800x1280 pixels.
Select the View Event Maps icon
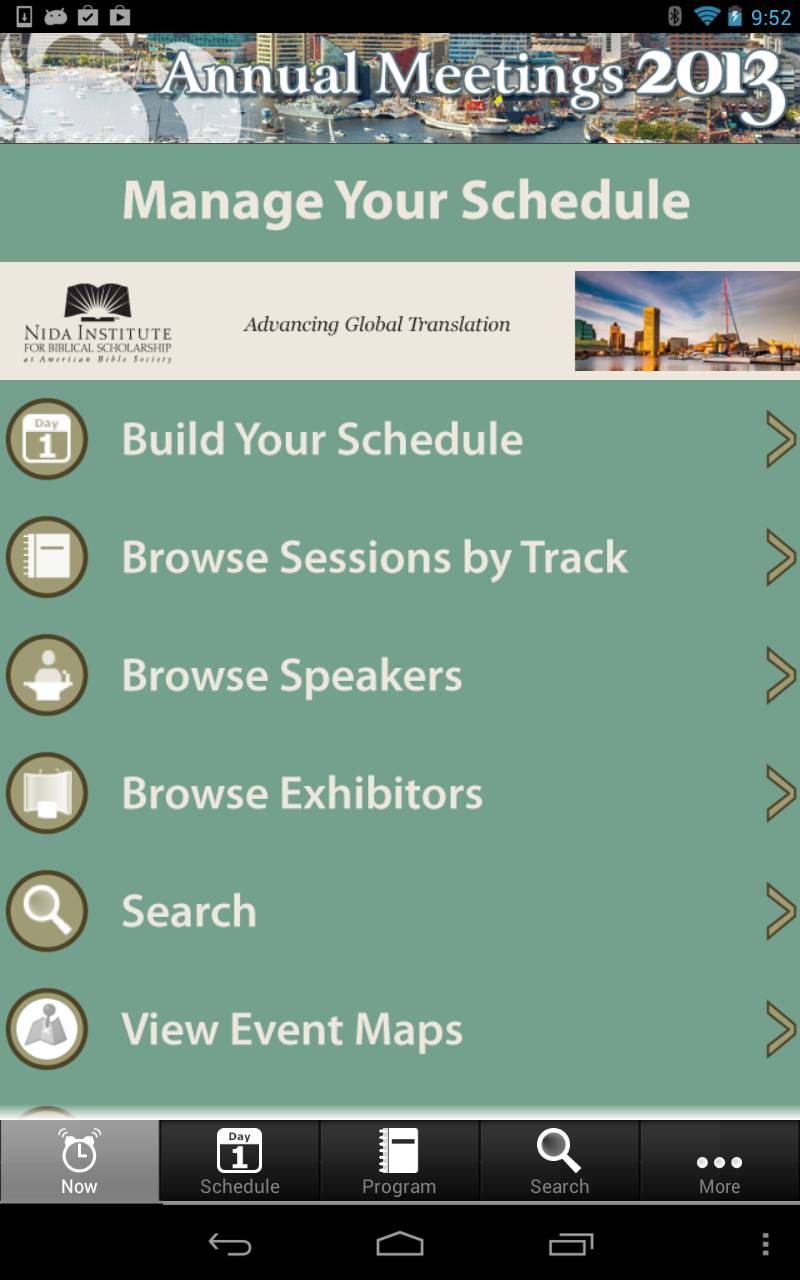pos(46,1028)
